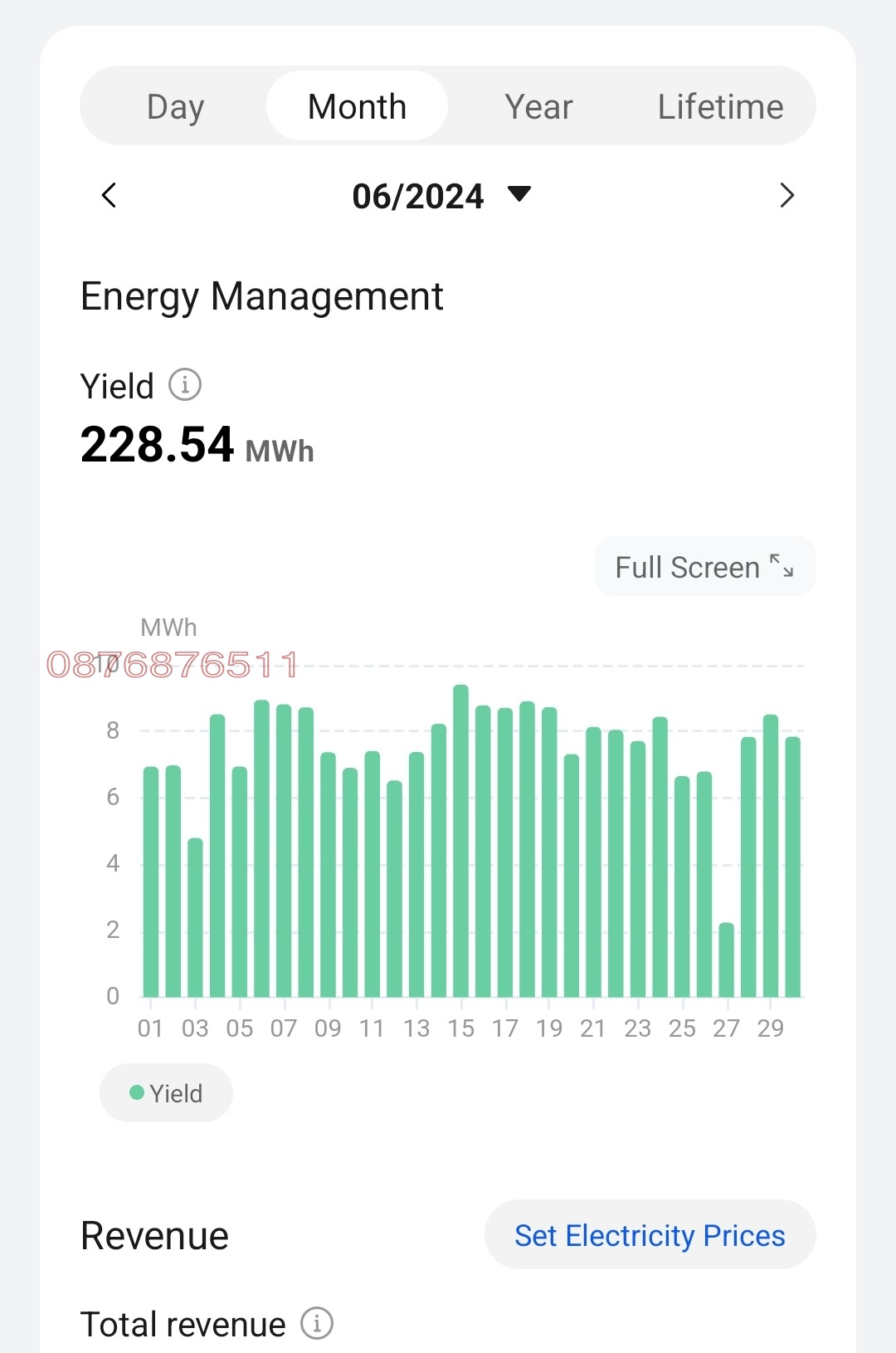
Task: Toggle the Yield legend chip
Action: [166, 1093]
